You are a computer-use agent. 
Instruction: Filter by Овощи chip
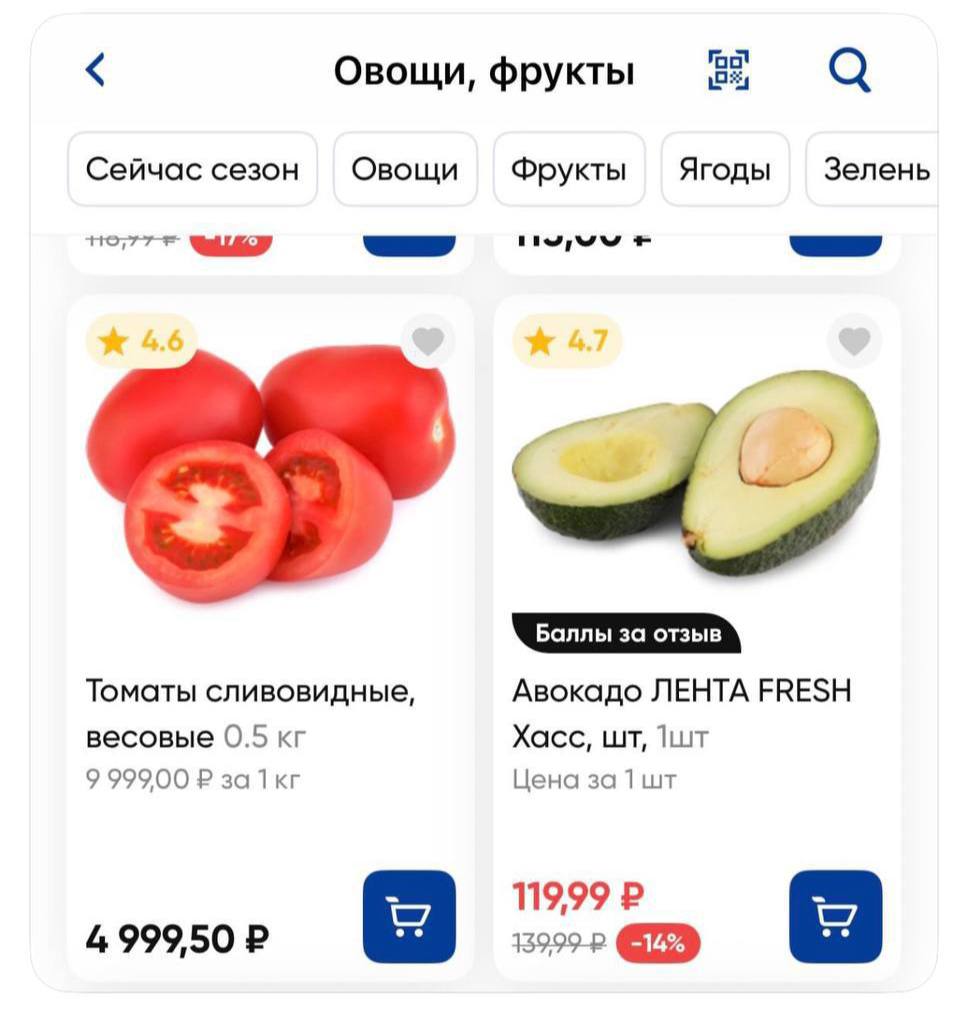405,169
